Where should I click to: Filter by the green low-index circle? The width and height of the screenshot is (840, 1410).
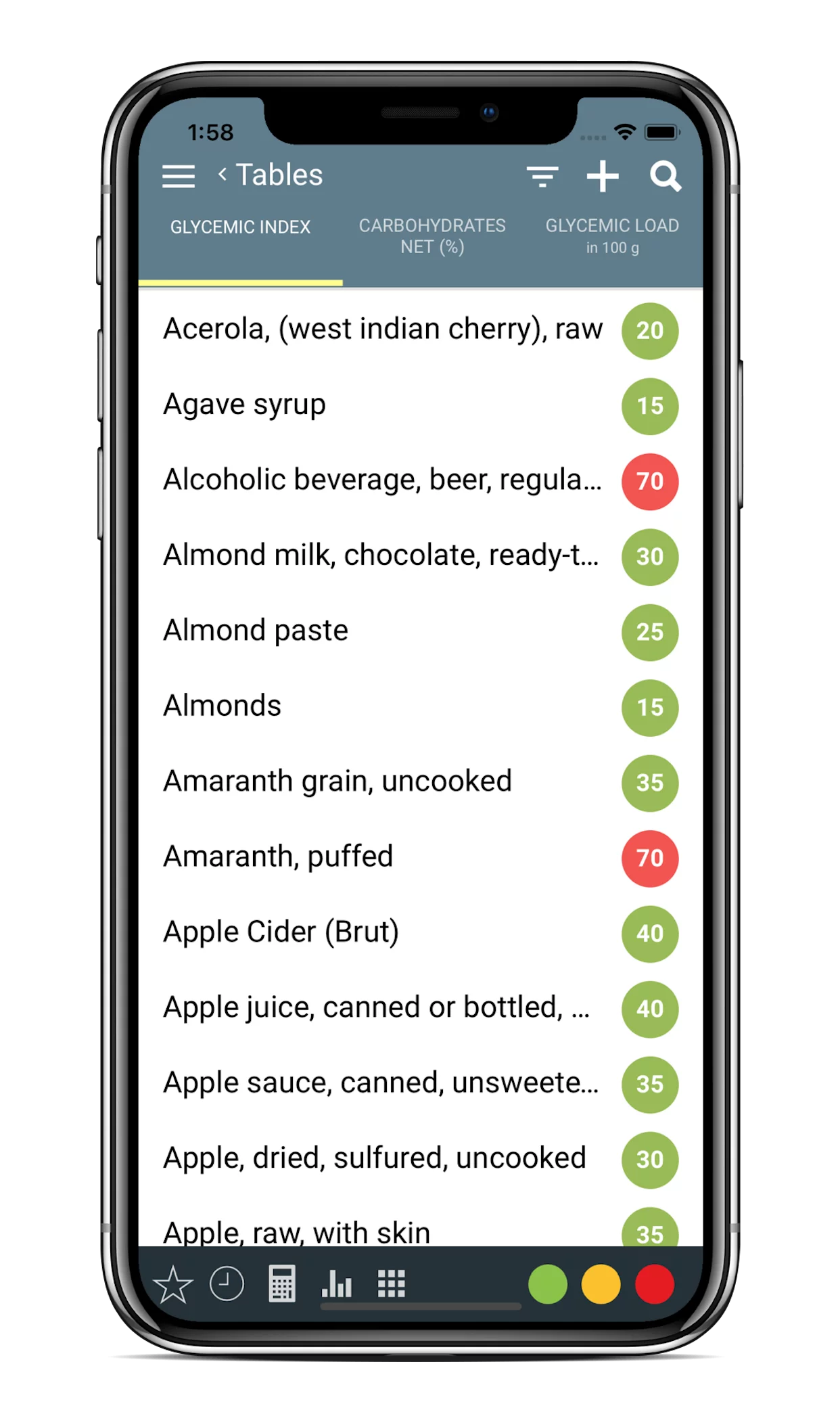click(548, 1284)
